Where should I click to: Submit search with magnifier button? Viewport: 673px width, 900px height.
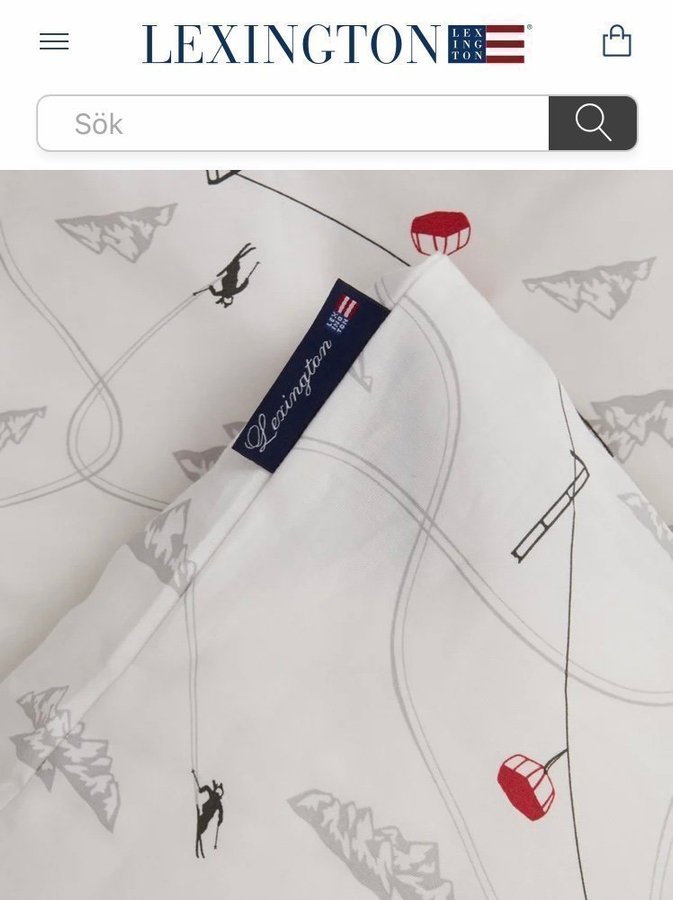point(592,124)
